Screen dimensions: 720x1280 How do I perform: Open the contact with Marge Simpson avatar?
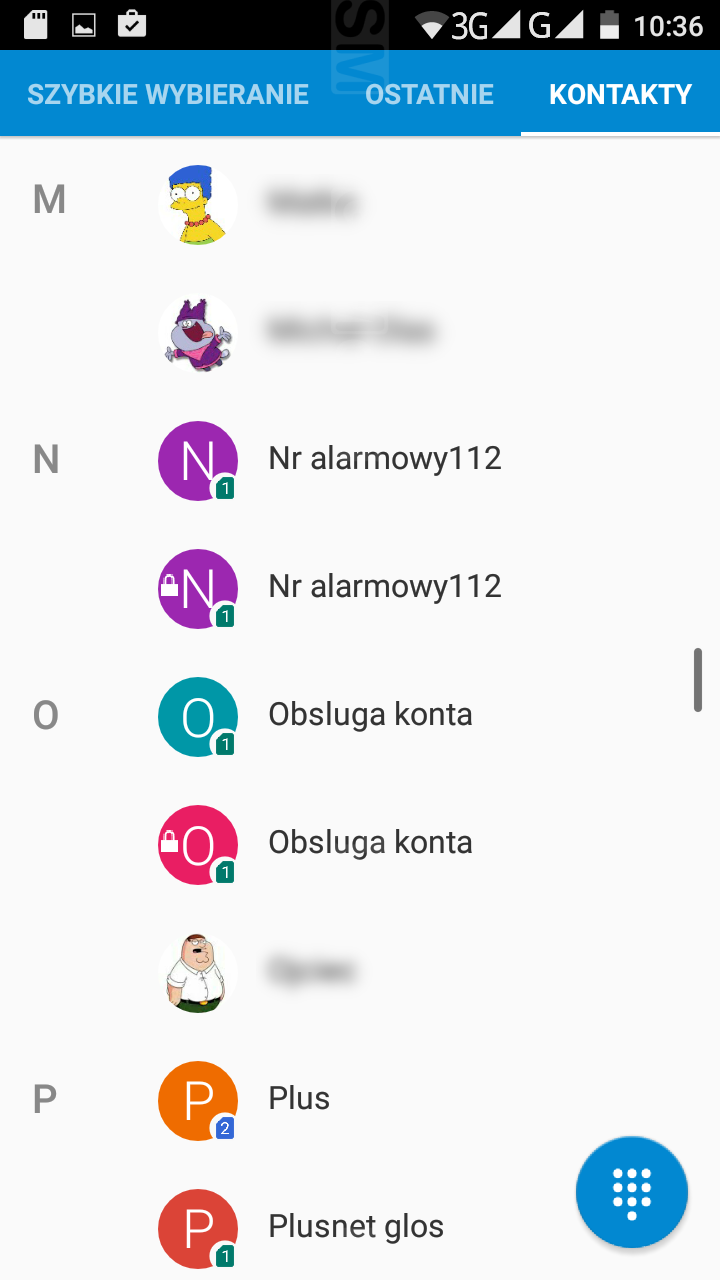360,202
